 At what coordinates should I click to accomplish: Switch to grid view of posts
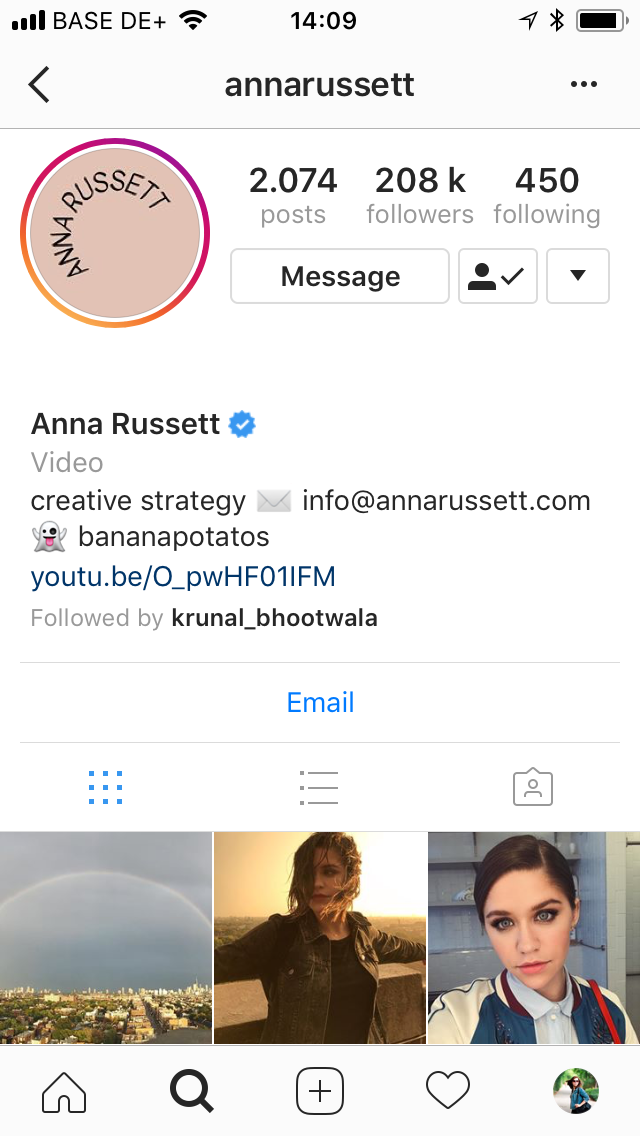pos(105,788)
